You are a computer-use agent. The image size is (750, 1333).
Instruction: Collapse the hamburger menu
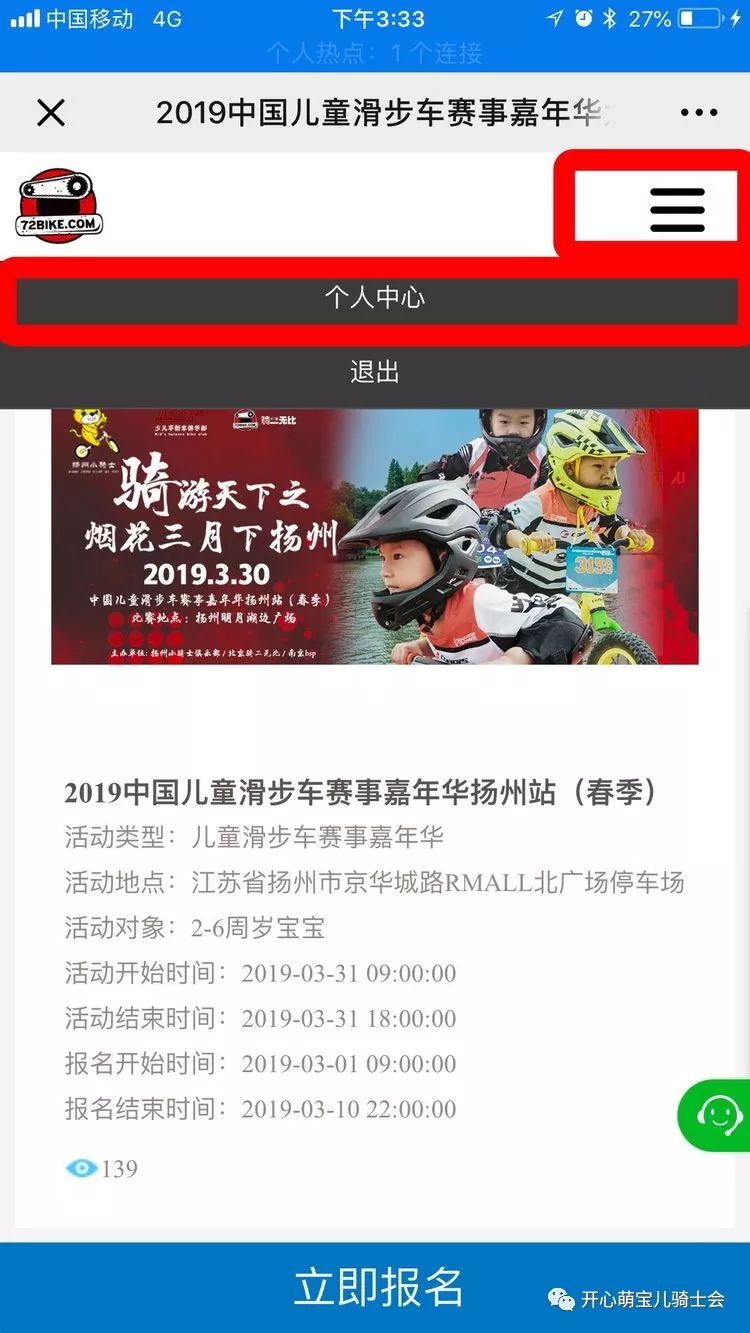click(x=677, y=210)
